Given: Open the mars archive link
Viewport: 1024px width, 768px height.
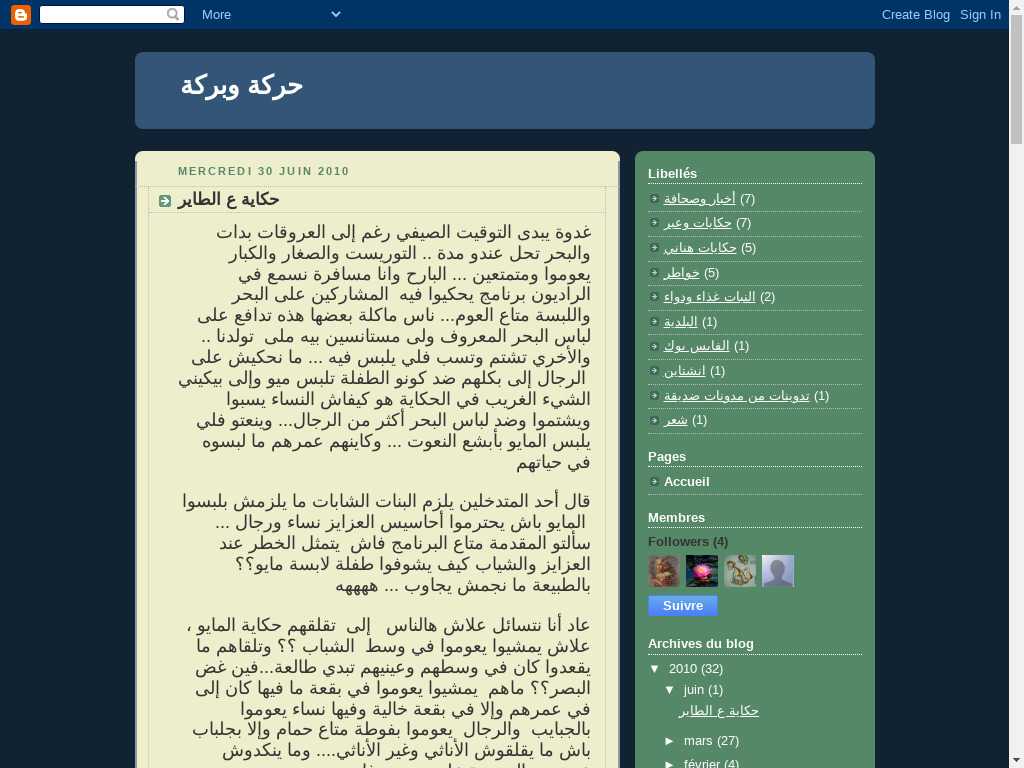Looking at the screenshot, I should pyautogui.click(x=698, y=741).
